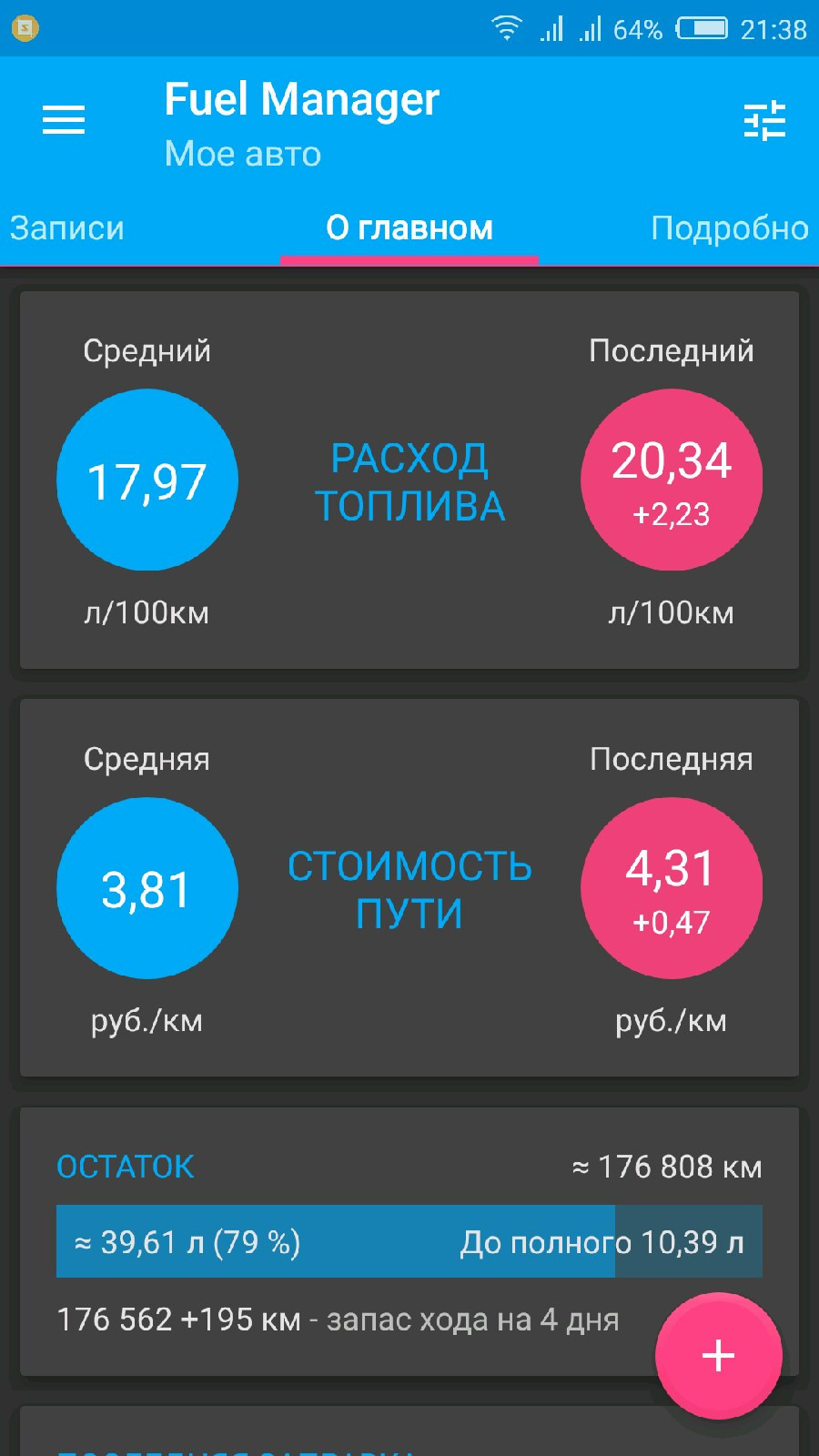Open the settings filter icon top right
Viewport: 819px width, 1456px height.
(x=764, y=119)
